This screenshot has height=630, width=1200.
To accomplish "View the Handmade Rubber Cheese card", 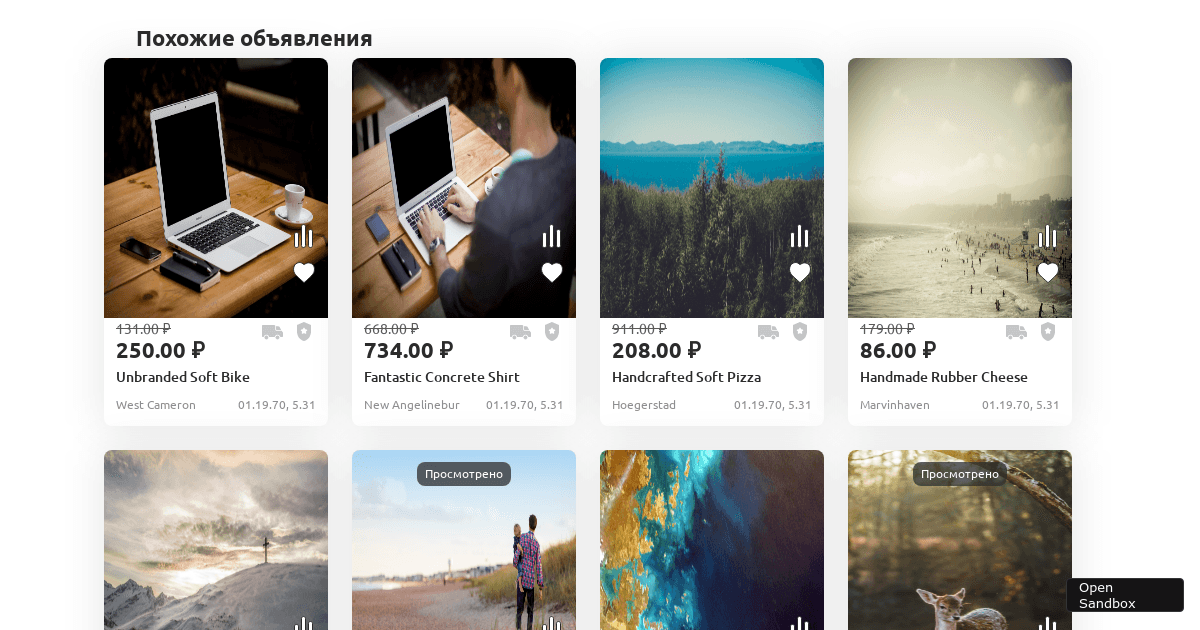I will pos(944,377).
